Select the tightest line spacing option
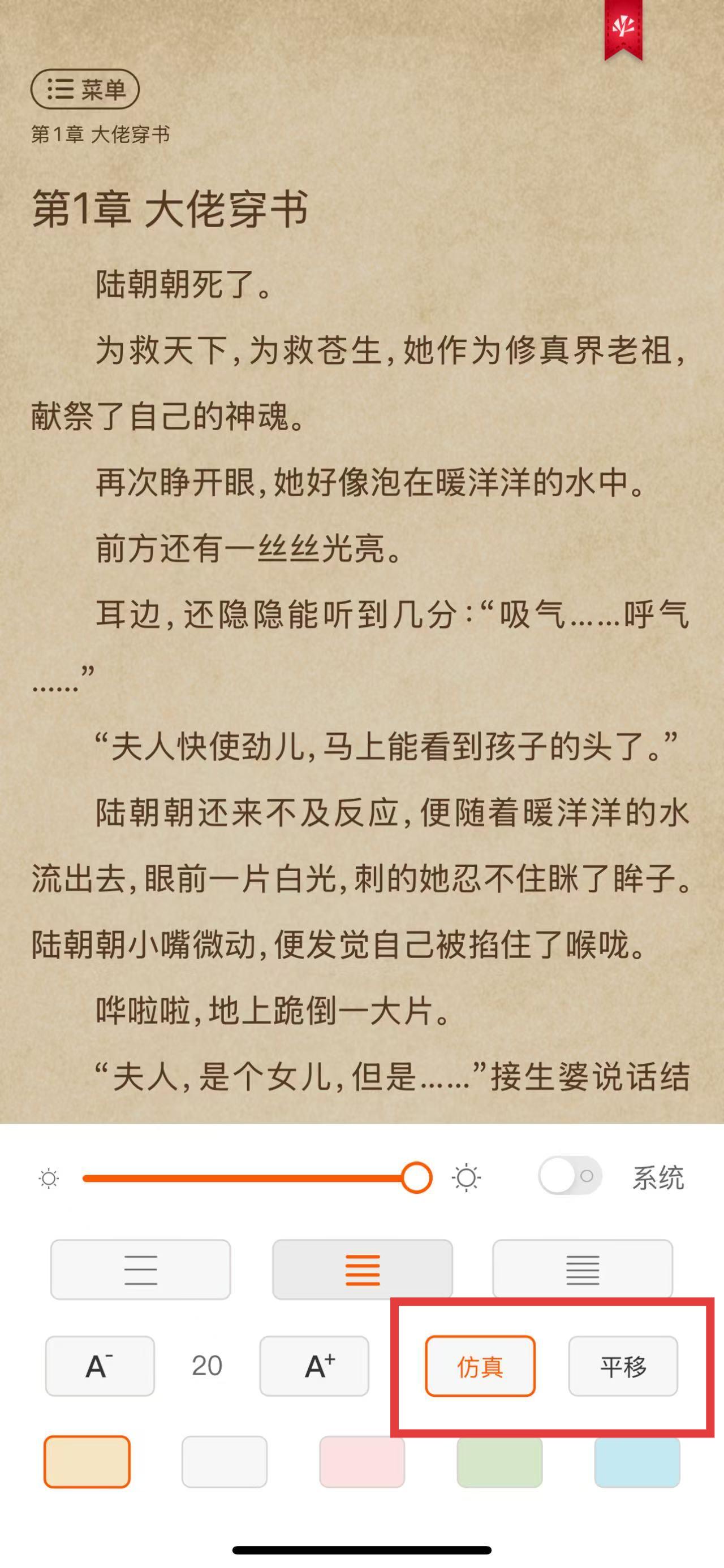The height and width of the screenshot is (1568, 724). [x=582, y=1269]
